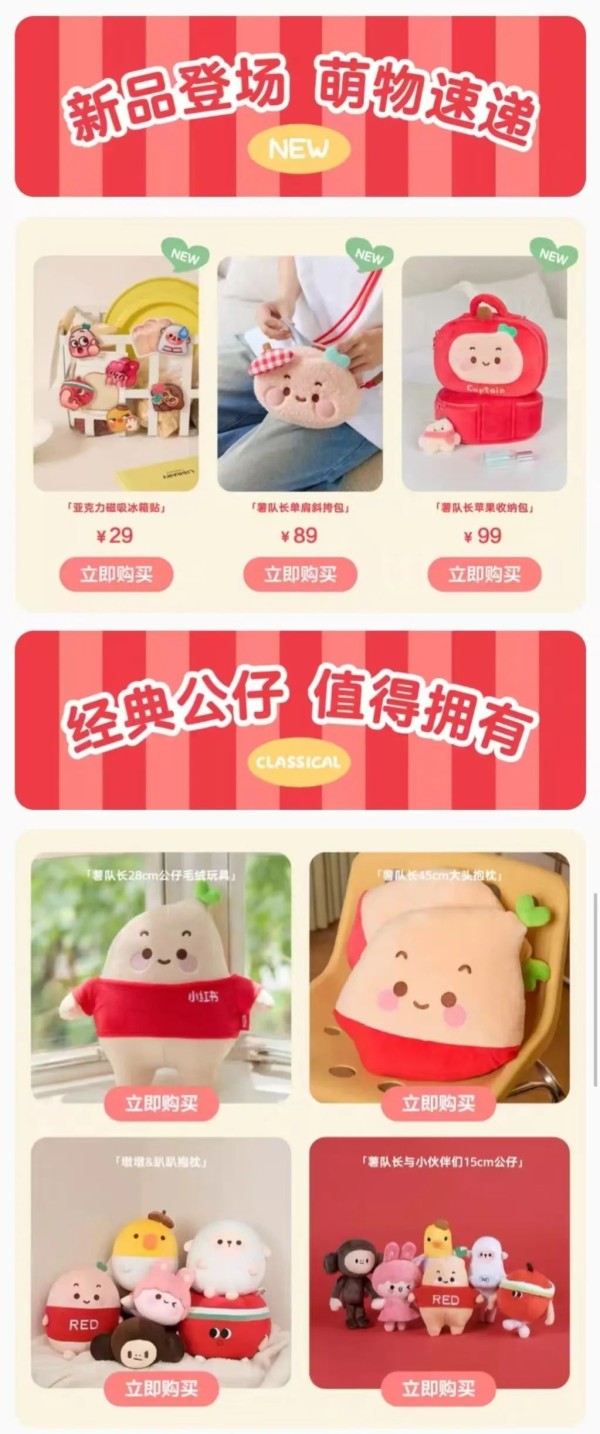Image resolution: width=600 pixels, height=1434 pixels.
Task: View the 薯队长单肩斜挎包 product photo
Action: [x=300, y=374]
